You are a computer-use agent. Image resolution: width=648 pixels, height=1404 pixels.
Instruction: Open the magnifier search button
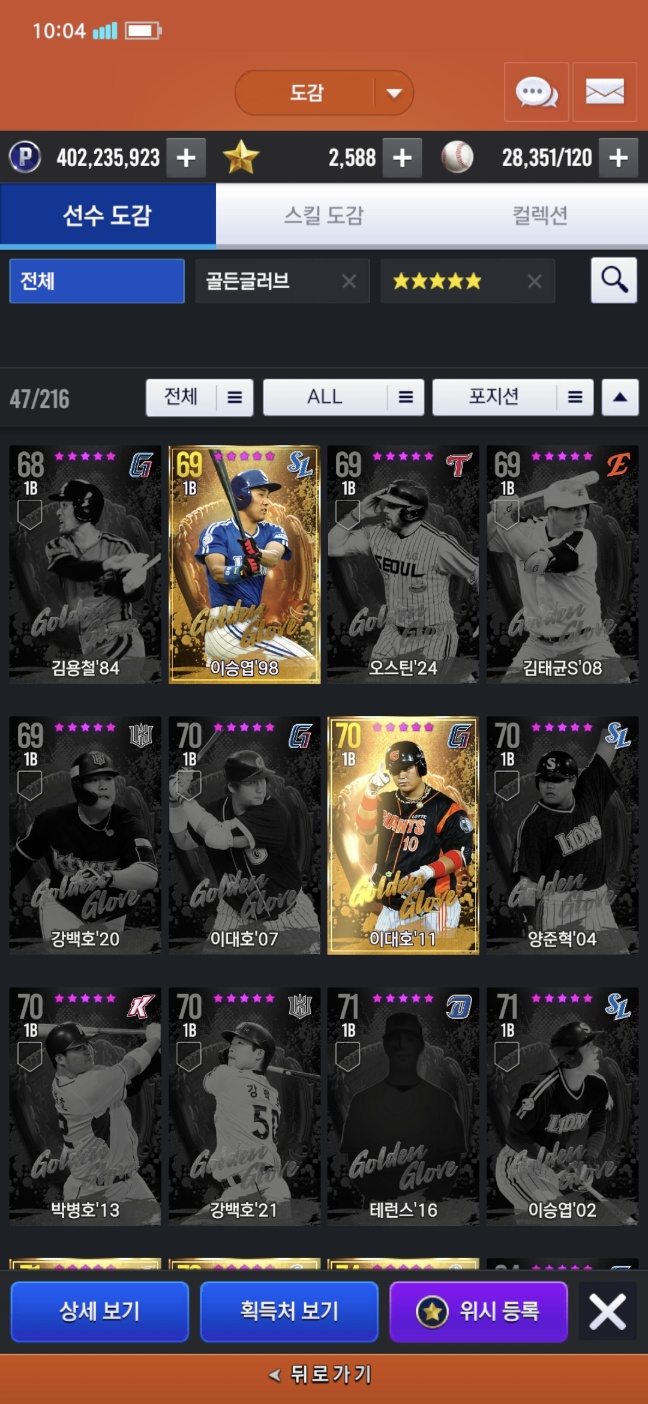(x=613, y=281)
